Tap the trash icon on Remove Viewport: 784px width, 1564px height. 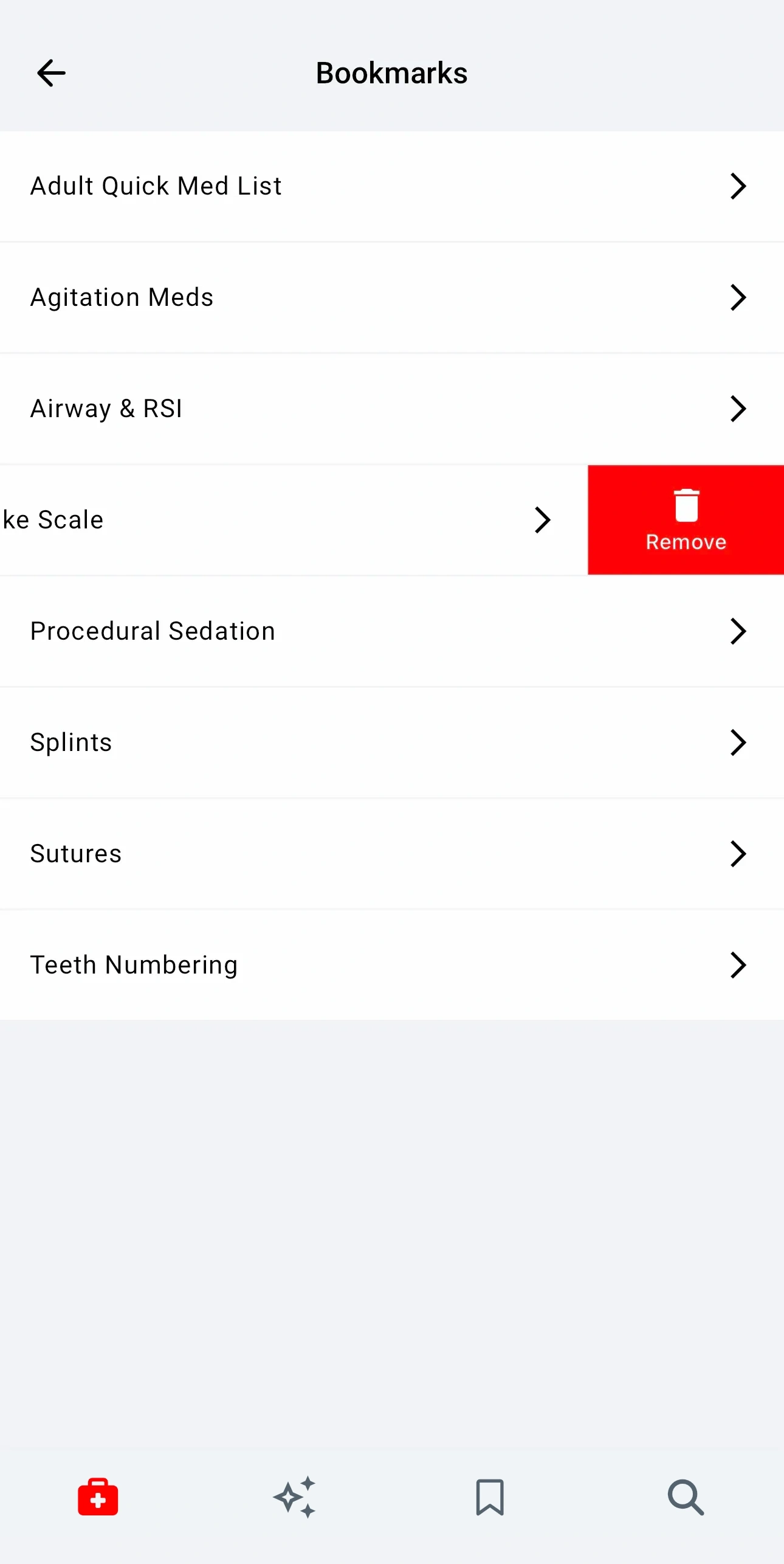686,506
